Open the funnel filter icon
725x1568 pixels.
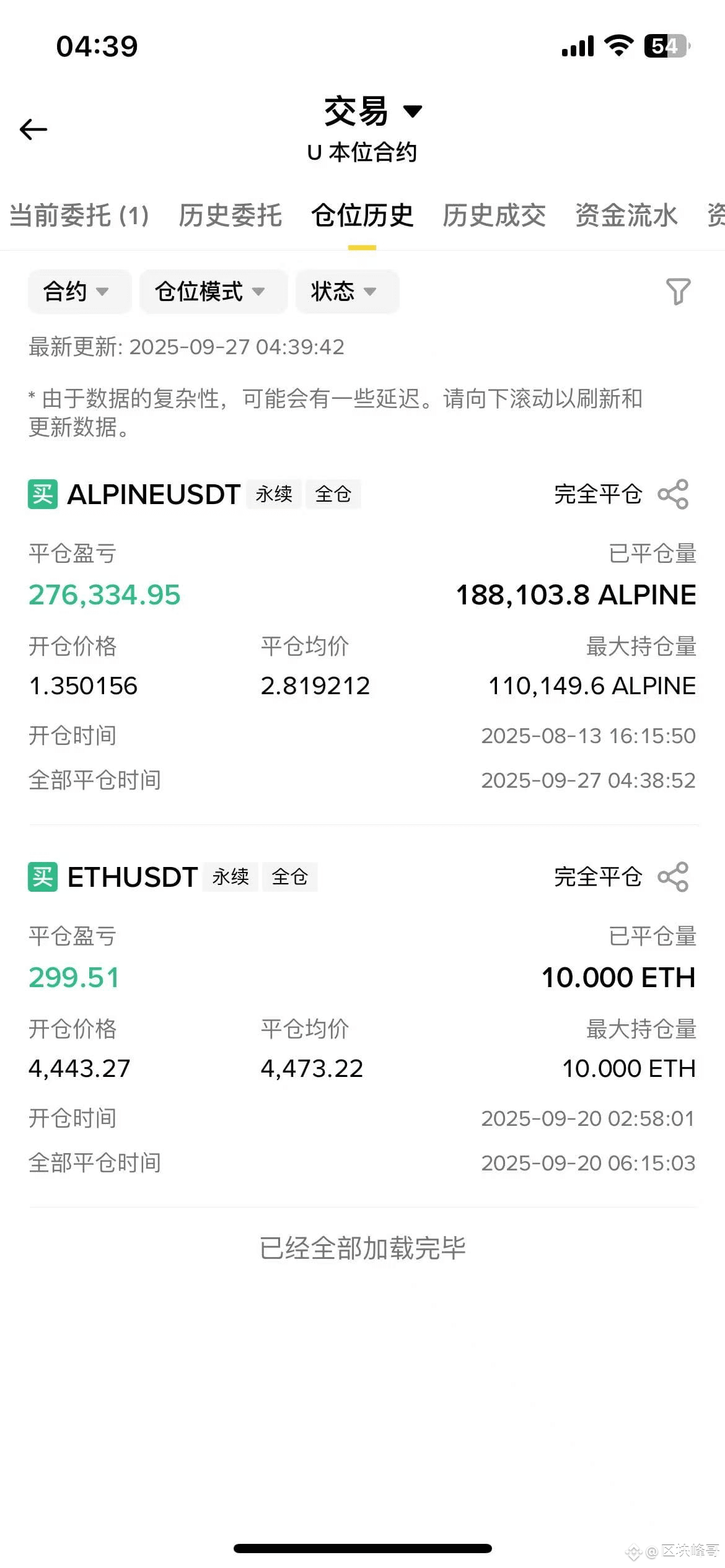pos(678,291)
